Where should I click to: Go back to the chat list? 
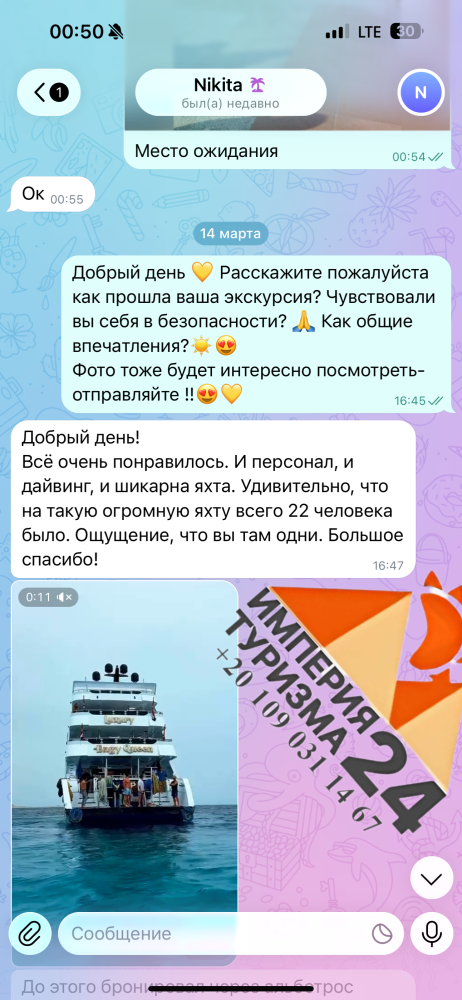48,93
